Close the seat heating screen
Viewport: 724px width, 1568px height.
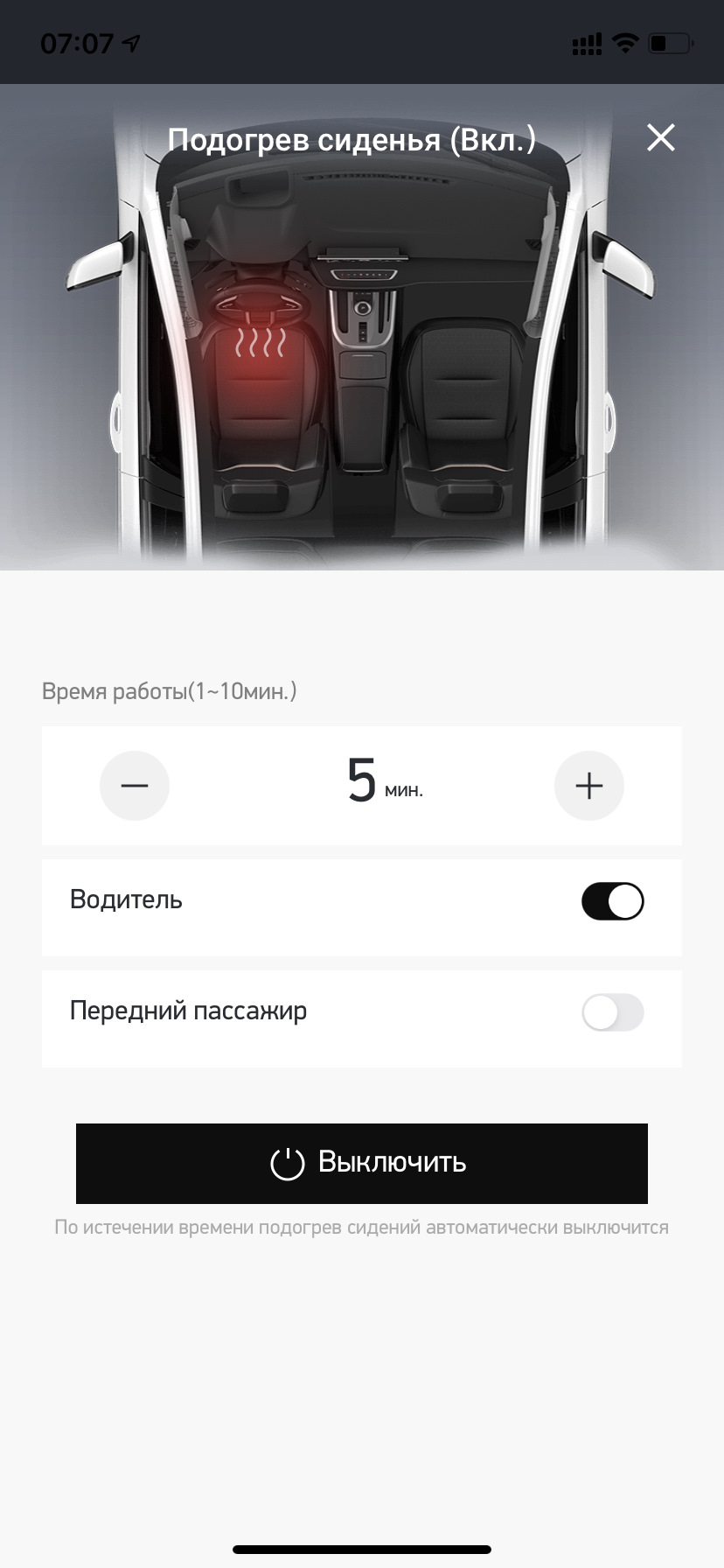click(x=660, y=137)
